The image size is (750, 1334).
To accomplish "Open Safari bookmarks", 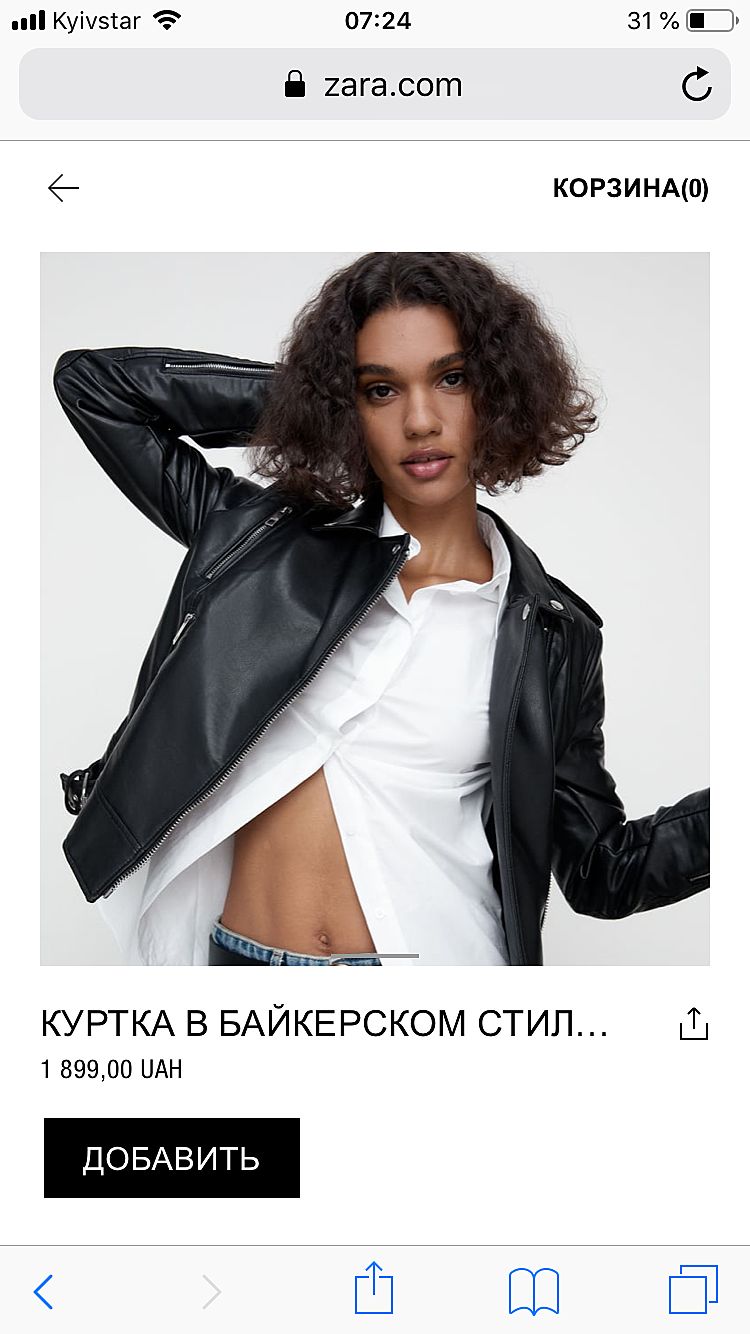I will [534, 1291].
